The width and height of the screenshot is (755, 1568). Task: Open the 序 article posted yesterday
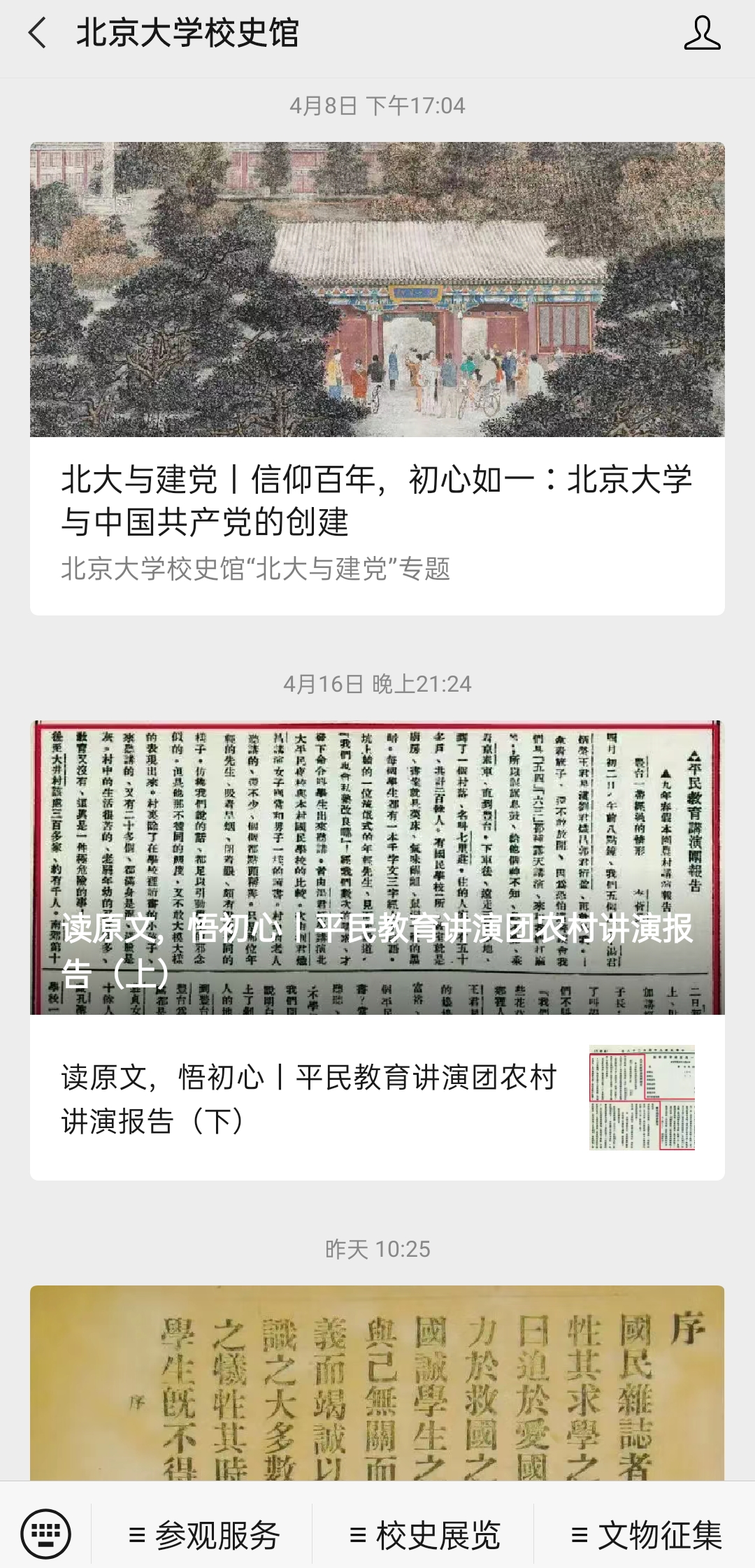(377, 1385)
